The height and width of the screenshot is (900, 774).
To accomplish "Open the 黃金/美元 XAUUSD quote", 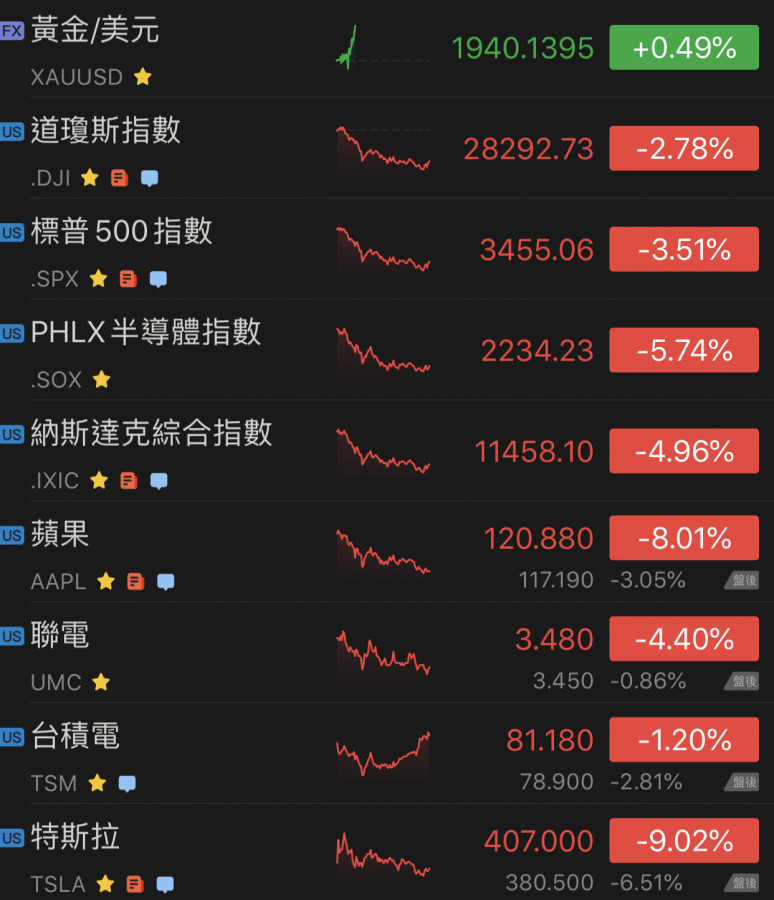I will (x=95, y=30).
